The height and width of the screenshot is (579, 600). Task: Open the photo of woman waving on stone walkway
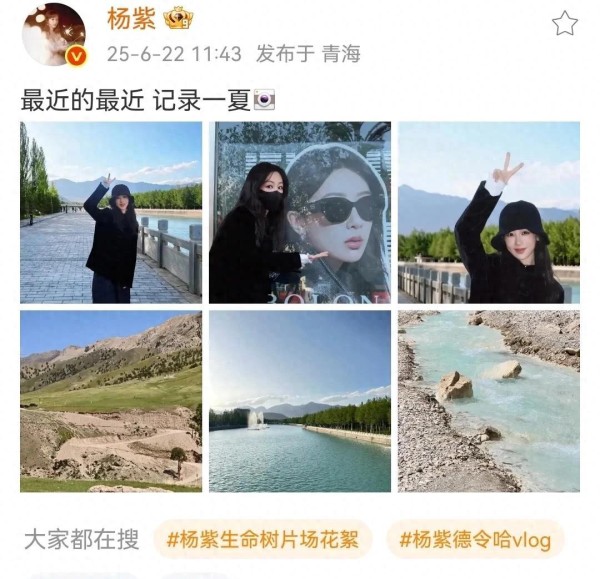click(110, 212)
